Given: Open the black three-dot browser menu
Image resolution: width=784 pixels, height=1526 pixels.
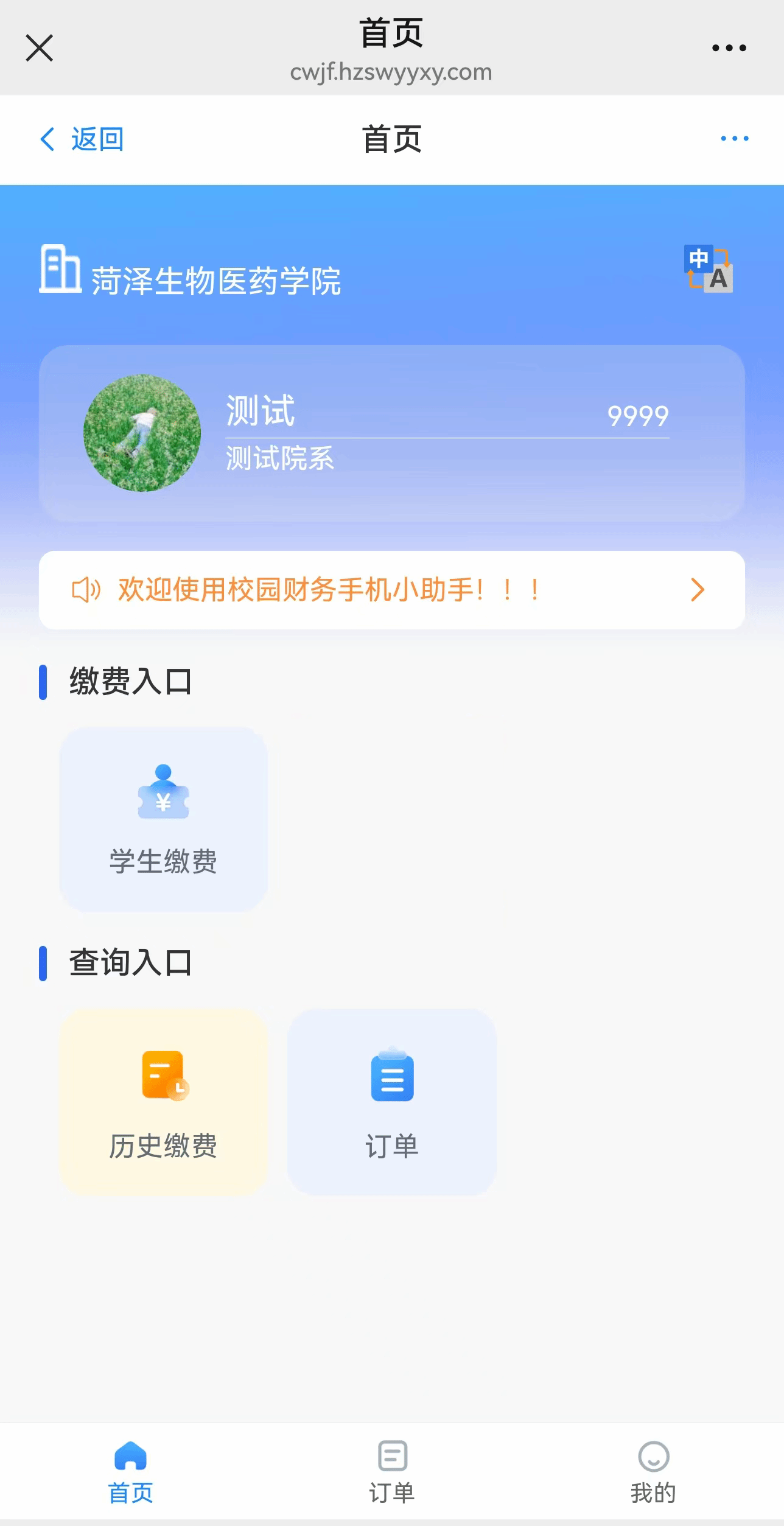Looking at the screenshot, I should (x=729, y=48).
